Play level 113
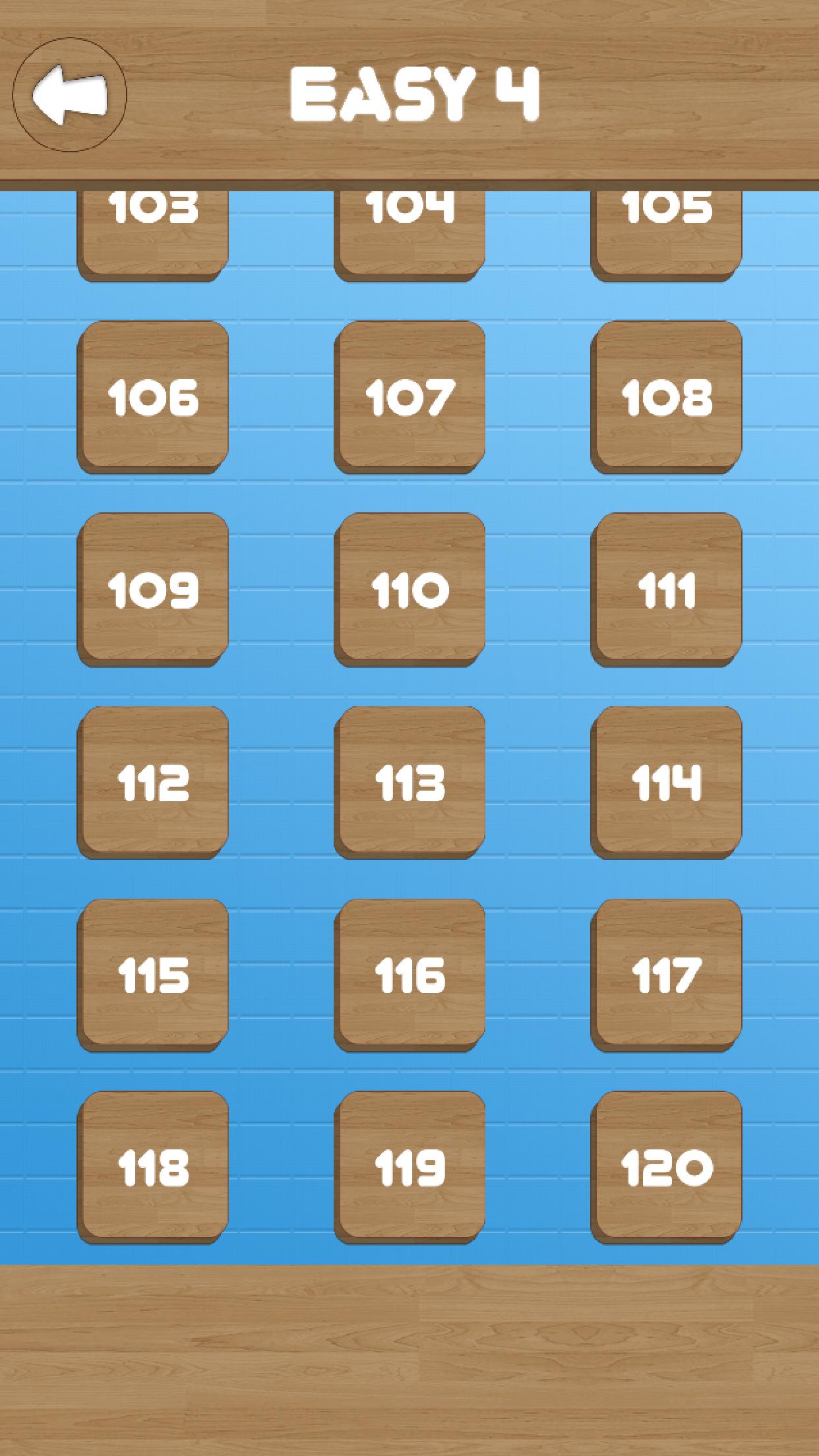 pos(409,781)
